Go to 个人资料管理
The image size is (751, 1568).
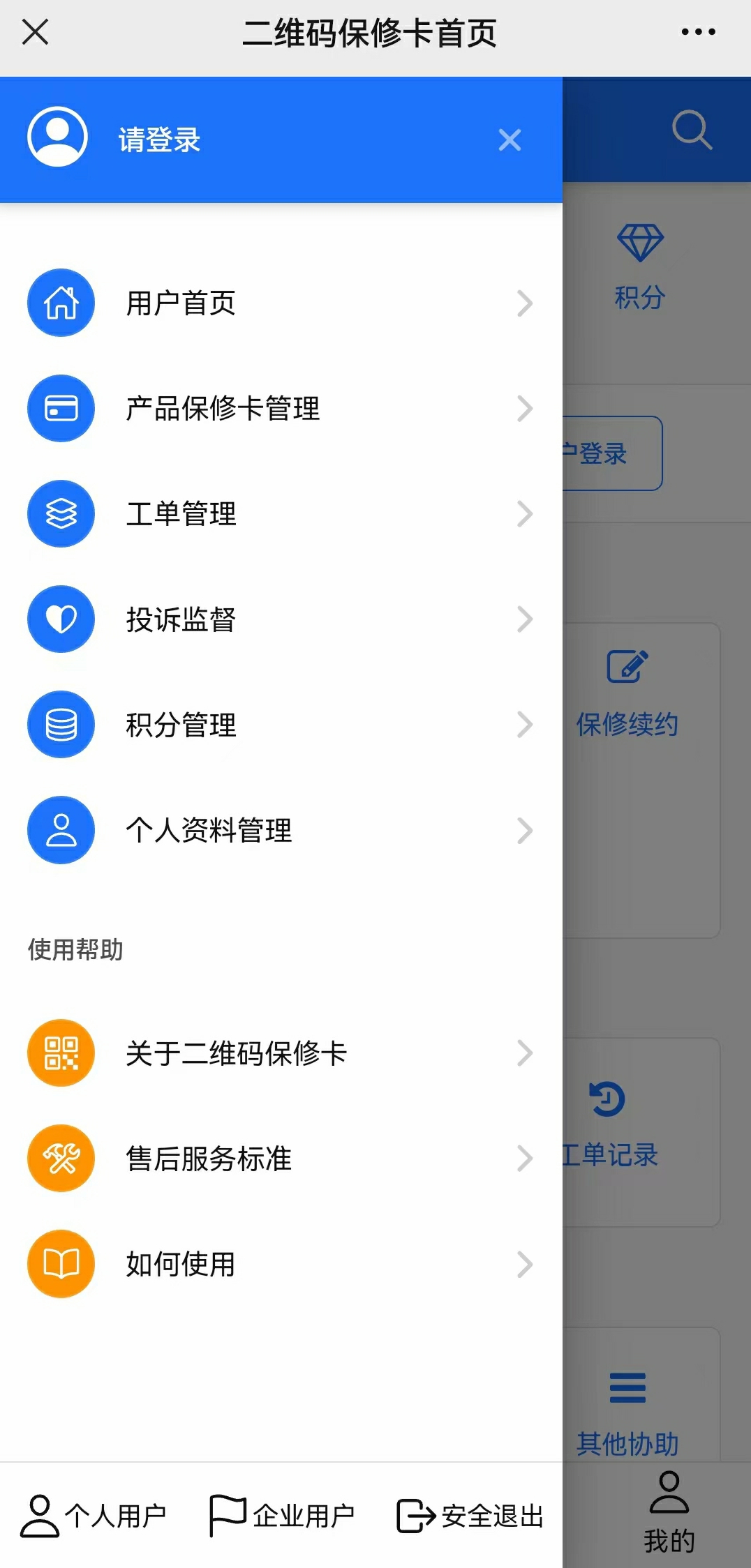[279, 830]
